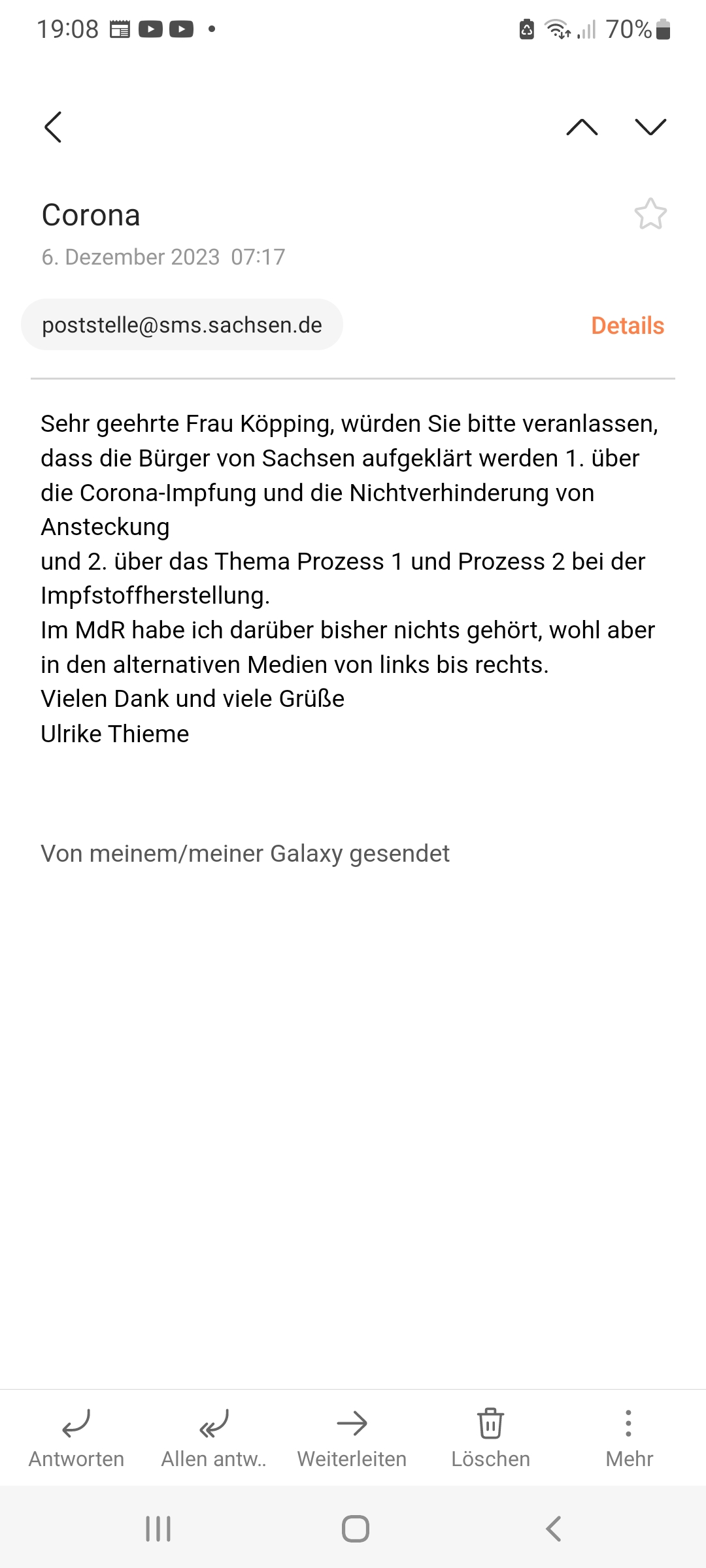Tap Antworten to reply
This screenshot has height=1568, width=706.
pos(76,1439)
